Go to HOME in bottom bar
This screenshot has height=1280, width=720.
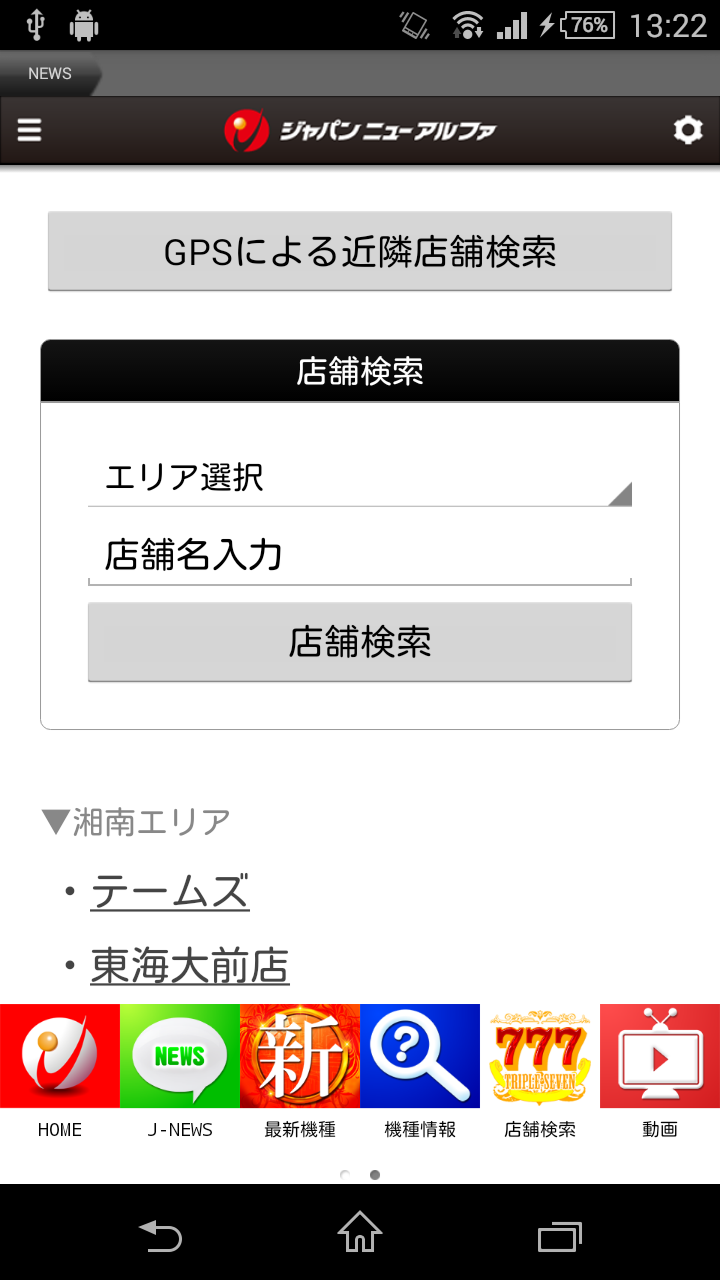point(60,1072)
